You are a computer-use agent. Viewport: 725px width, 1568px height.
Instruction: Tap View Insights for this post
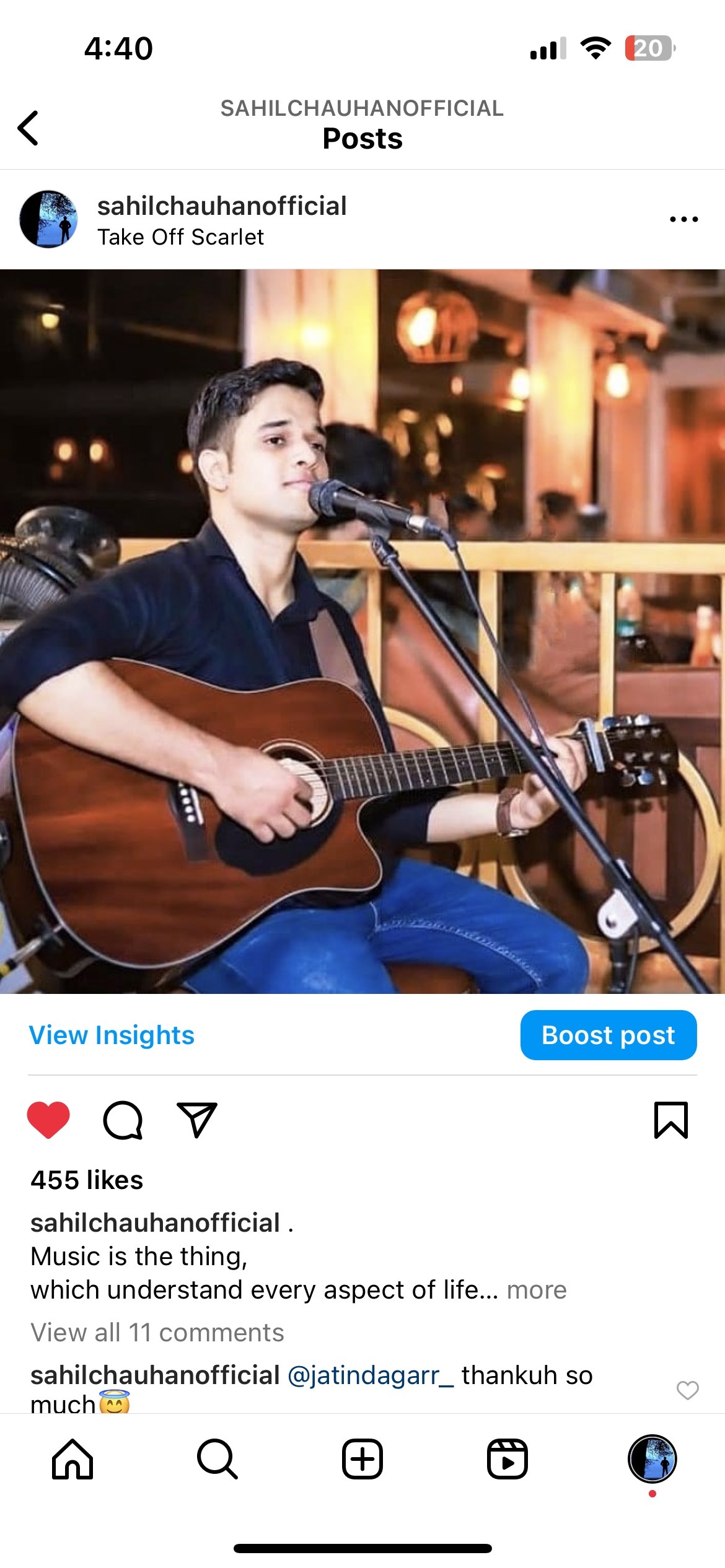(112, 1035)
